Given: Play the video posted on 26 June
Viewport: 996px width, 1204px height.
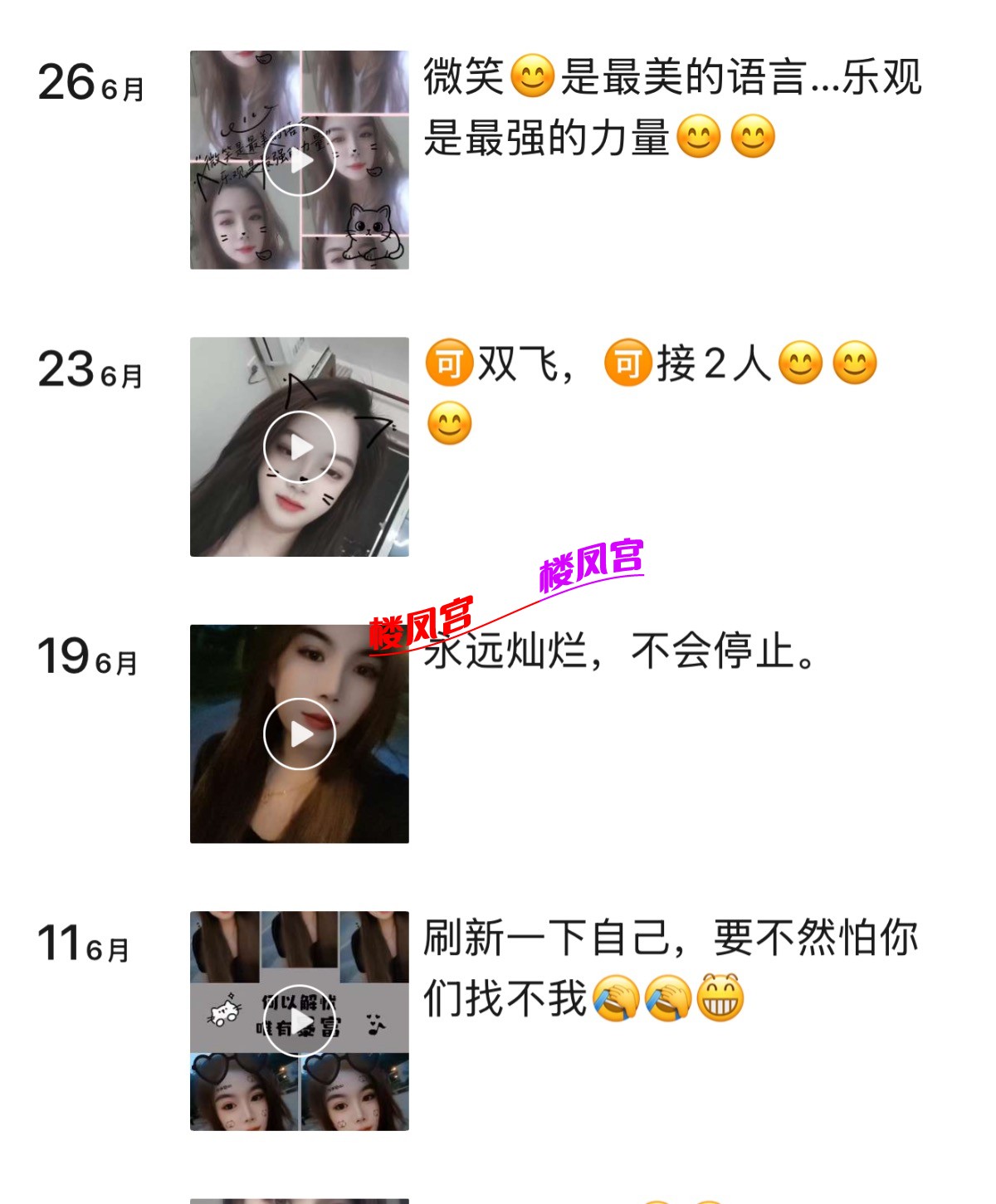Looking at the screenshot, I should click(299, 160).
